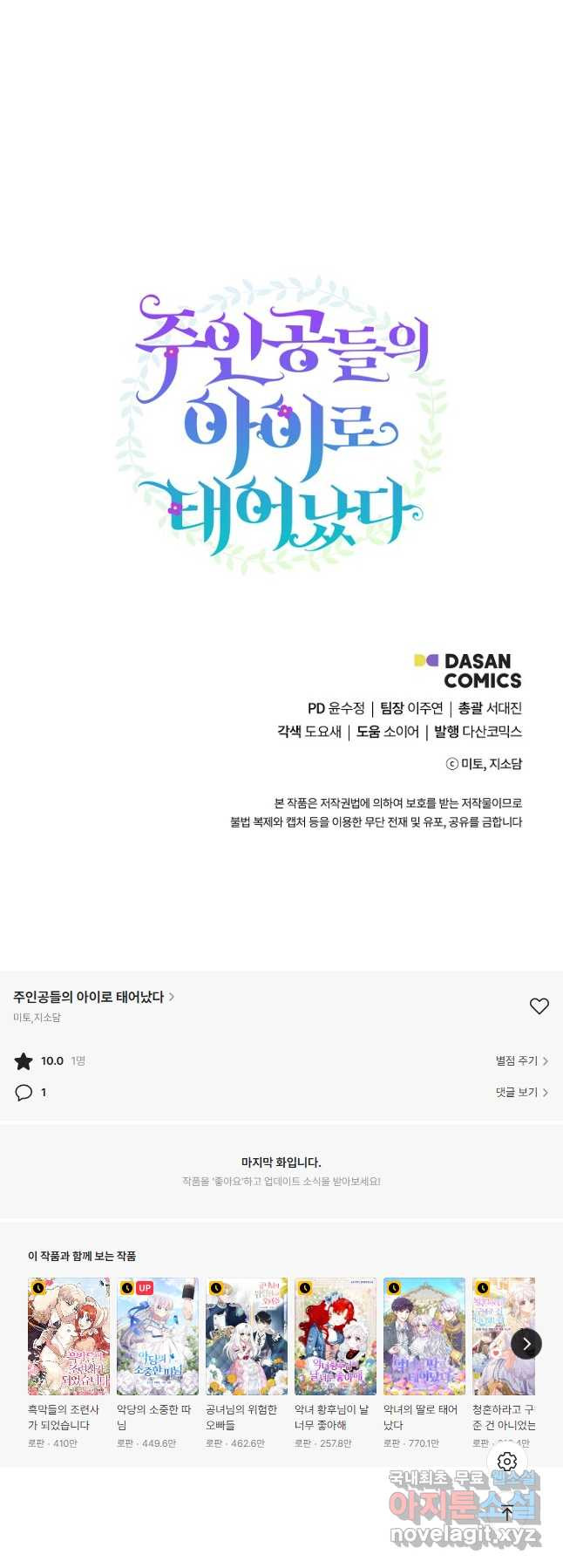563x1568 pixels.
Task: Like this series with the heart icon
Action: [539, 1006]
